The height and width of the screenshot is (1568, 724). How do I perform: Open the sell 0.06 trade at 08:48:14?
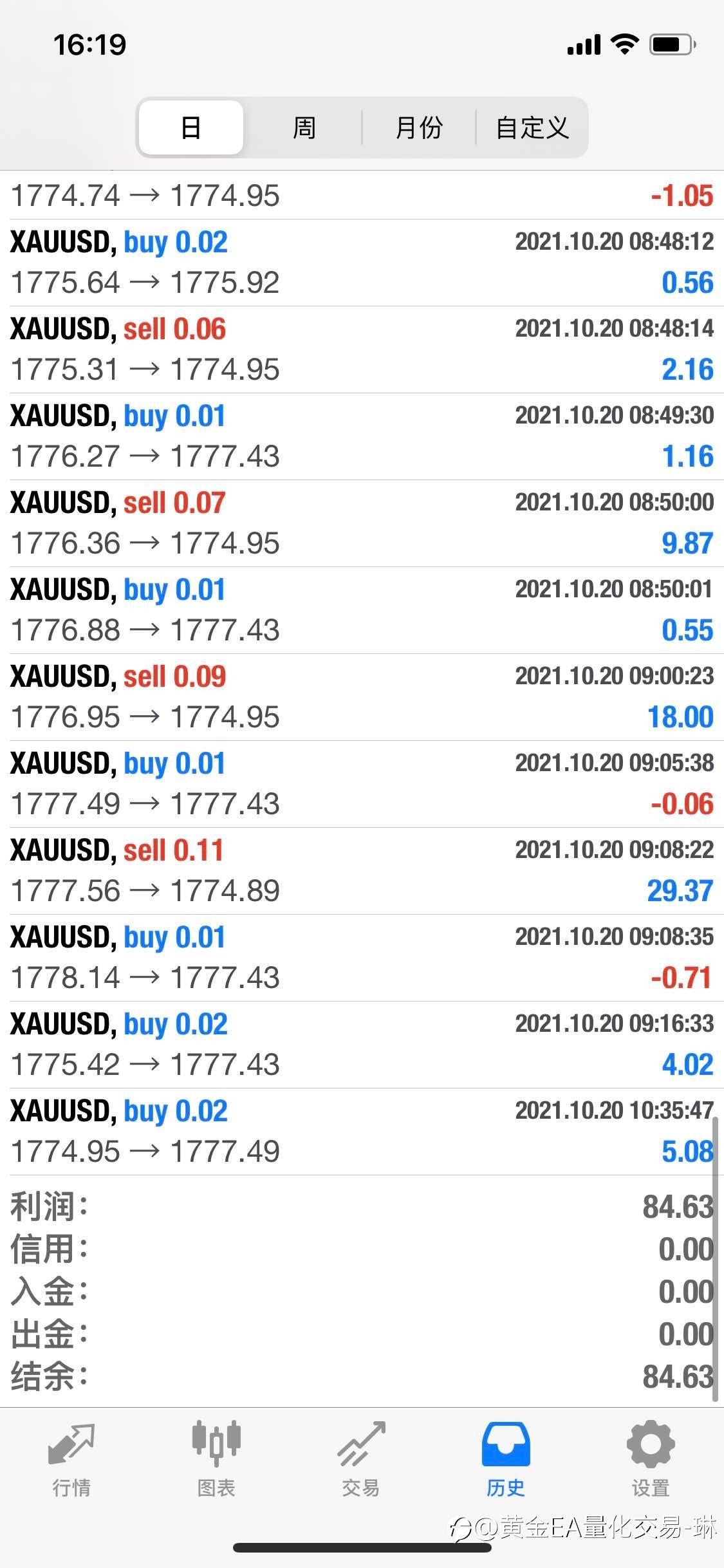click(x=362, y=350)
